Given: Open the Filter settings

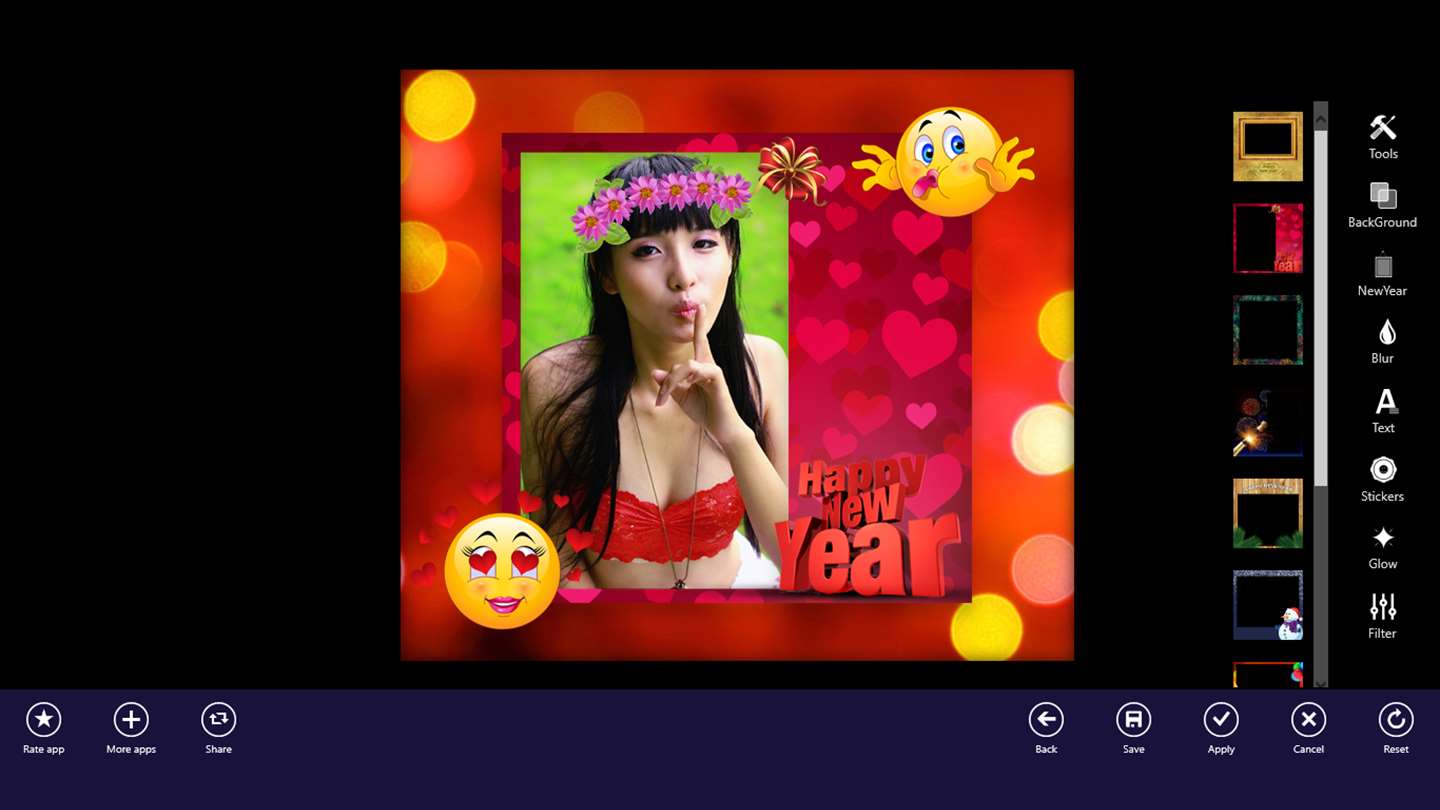Looking at the screenshot, I should coord(1382,615).
